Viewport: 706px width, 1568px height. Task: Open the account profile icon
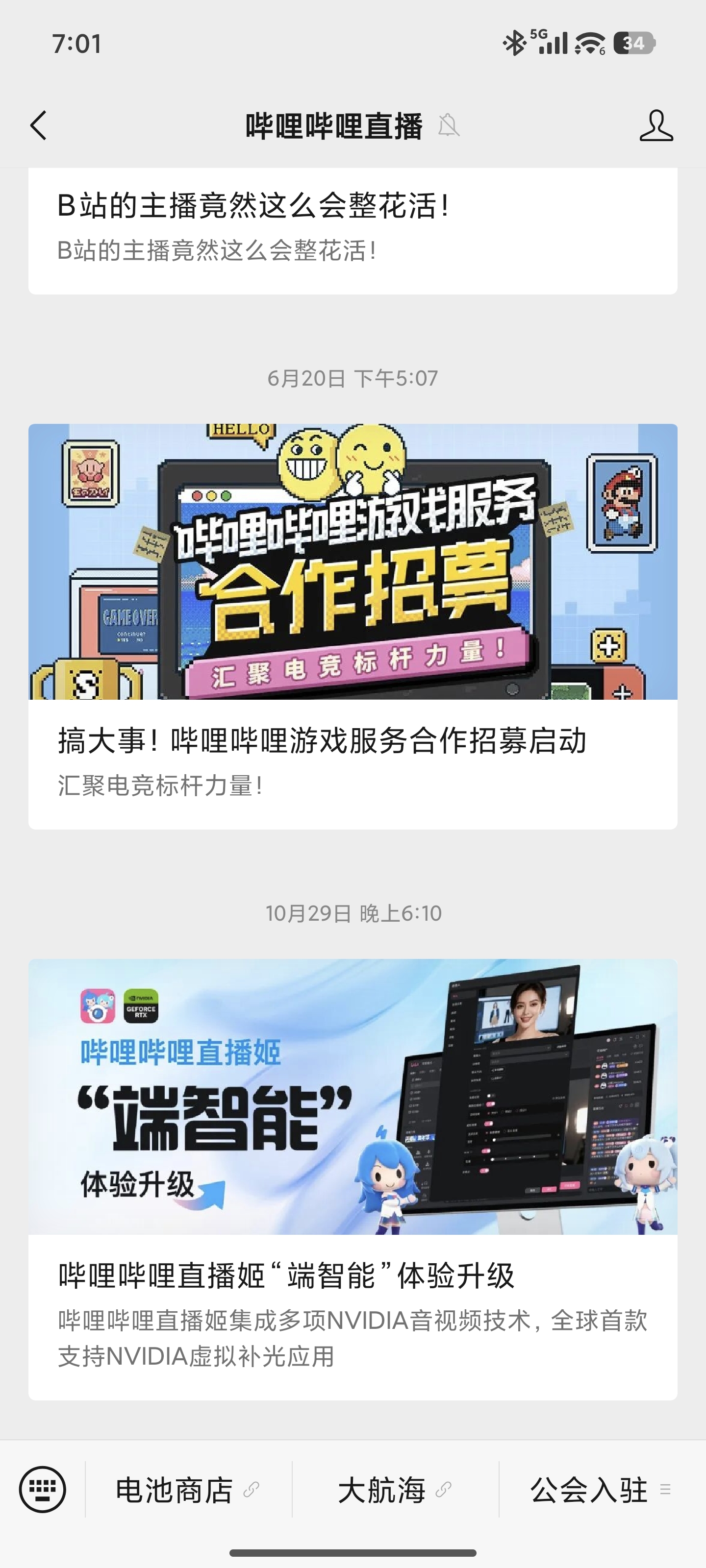656,126
